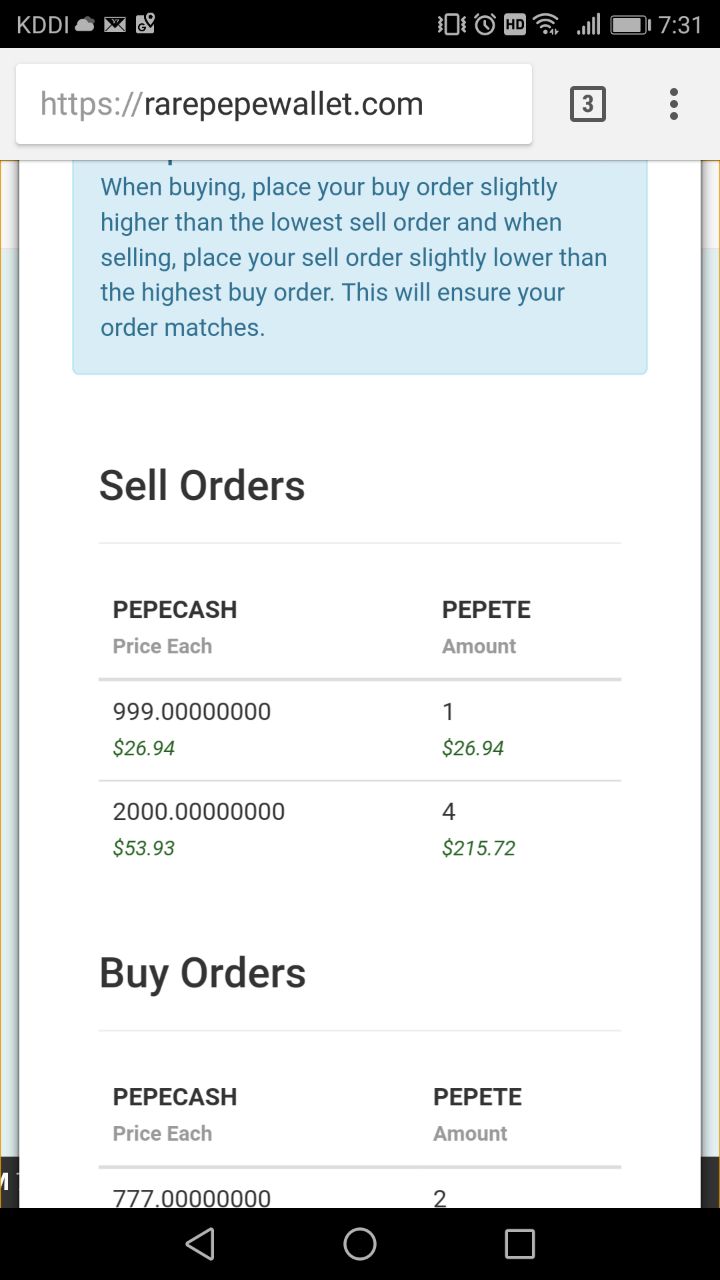This screenshot has width=720, height=1280.
Task: Tap the rarepepewallet.com address bar
Action: pyautogui.click(x=274, y=104)
